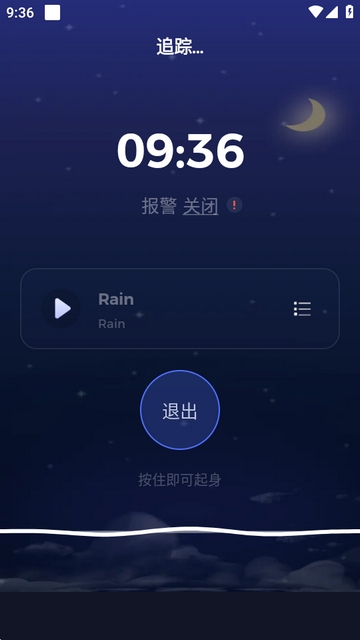Image resolution: width=360 pixels, height=640 pixels.
Task: Tap the underlined 关闭 alarm link
Action: pyautogui.click(x=200, y=206)
